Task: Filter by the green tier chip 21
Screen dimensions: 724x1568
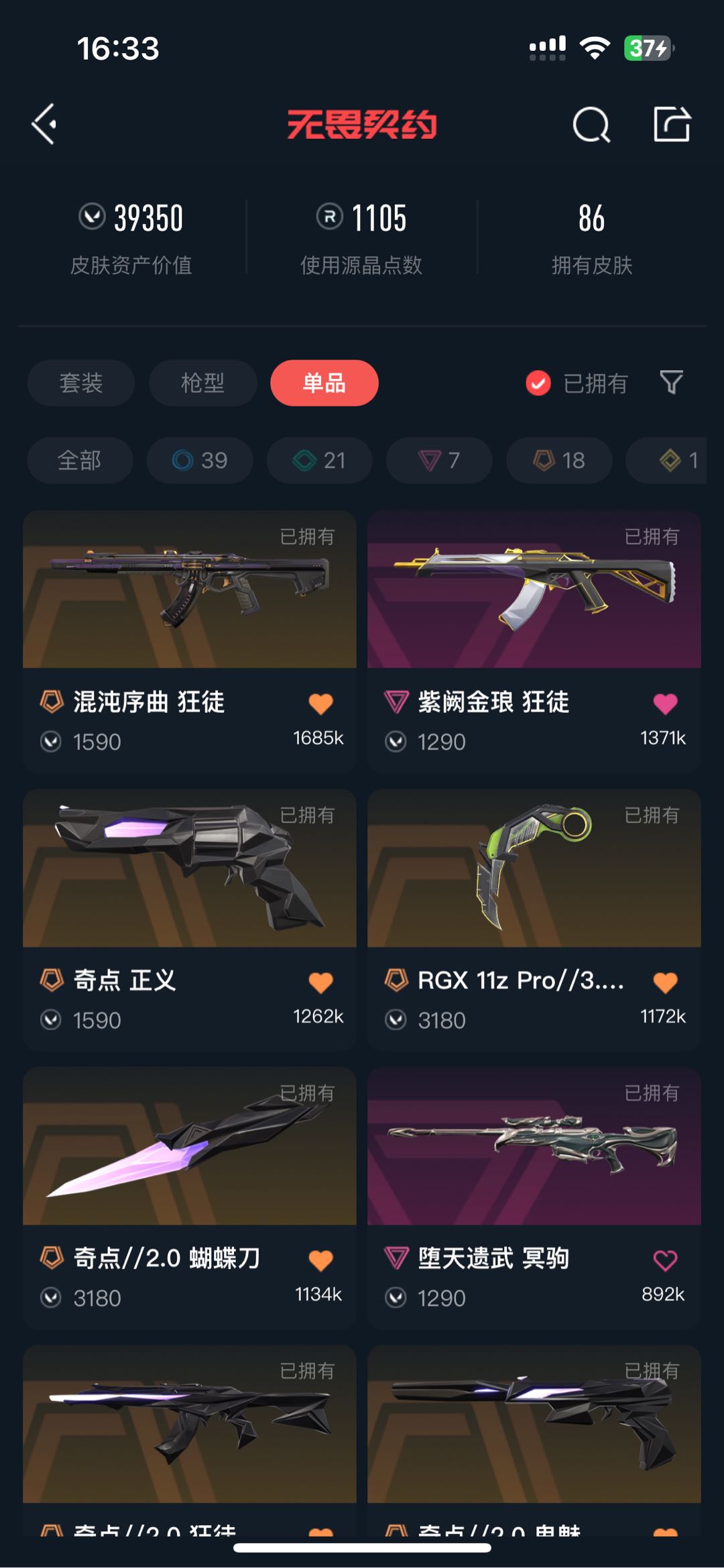Action: (x=319, y=461)
